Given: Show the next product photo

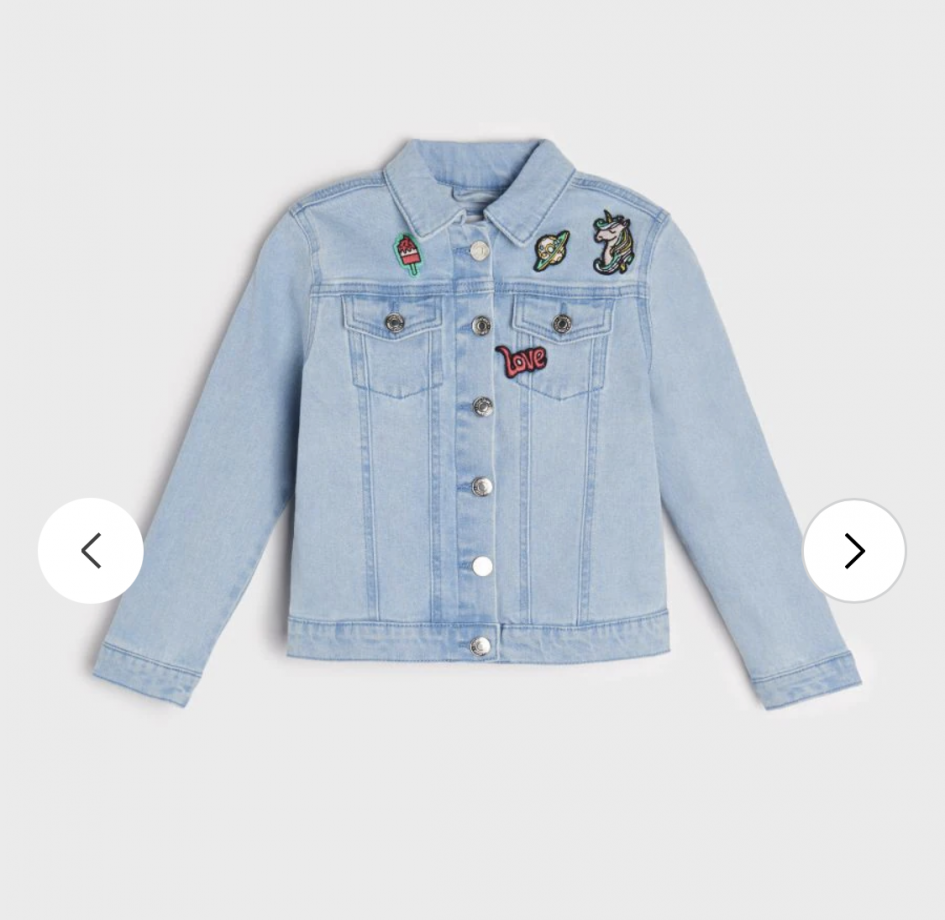Looking at the screenshot, I should tap(854, 551).
